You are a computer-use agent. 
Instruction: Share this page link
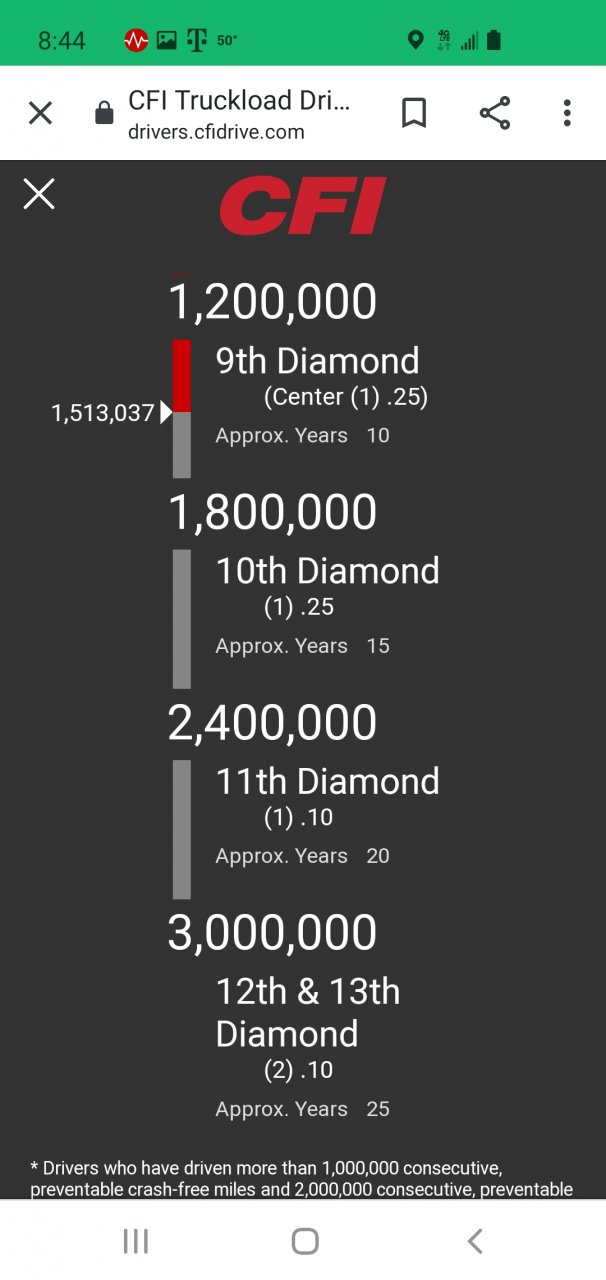click(x=495, y=113)
